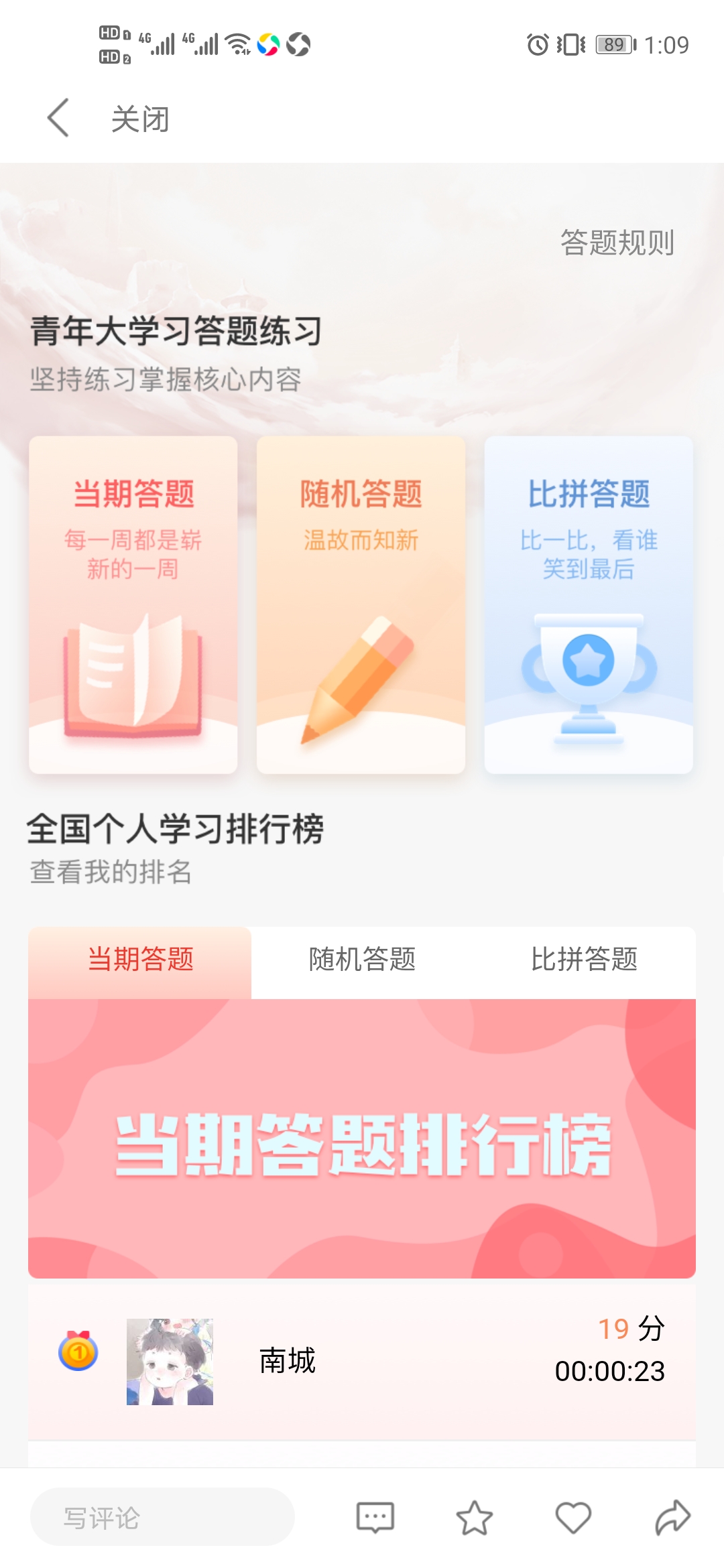Tap 南城's profile avatar picture
Viewport: 724px width, 1568px height.
(170, 1360)
